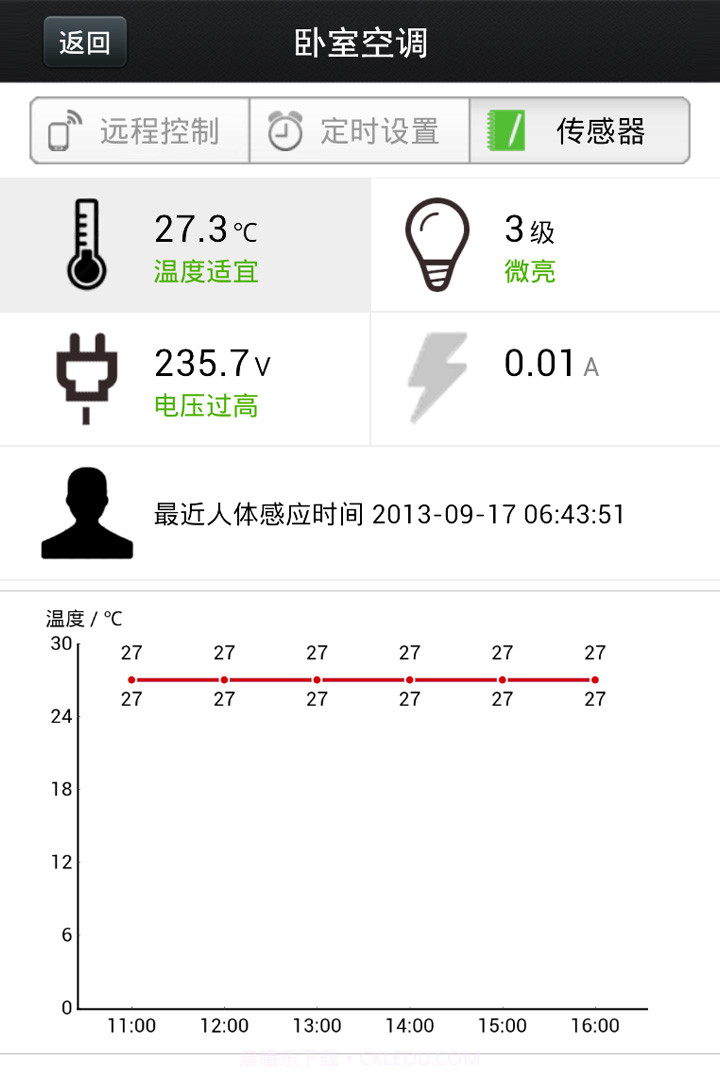This screenshot has width=720, height=1080.
Task: Click the gray lightning current icon
Action: coord(440,377)
